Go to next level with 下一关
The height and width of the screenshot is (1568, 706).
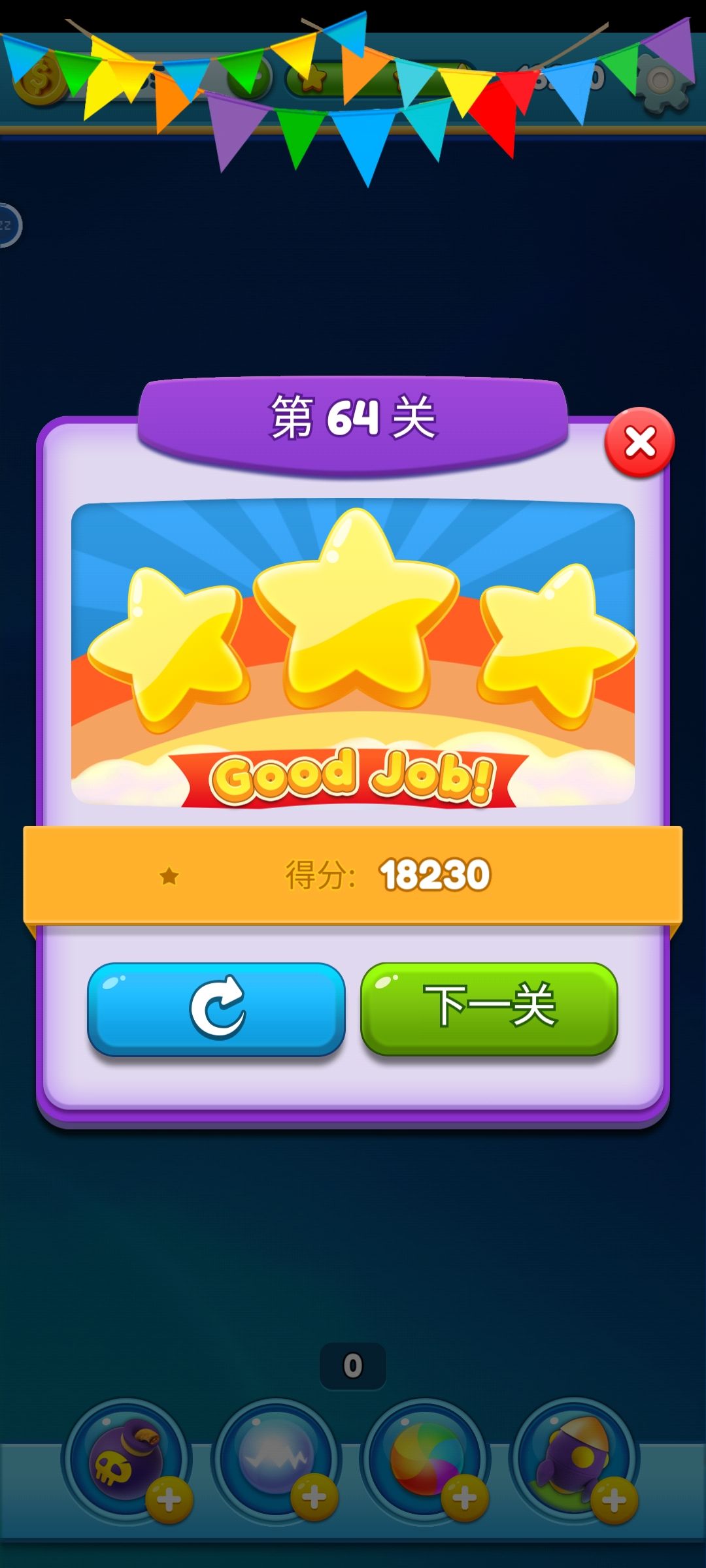pyautogui.click(x=489, y=1009)
